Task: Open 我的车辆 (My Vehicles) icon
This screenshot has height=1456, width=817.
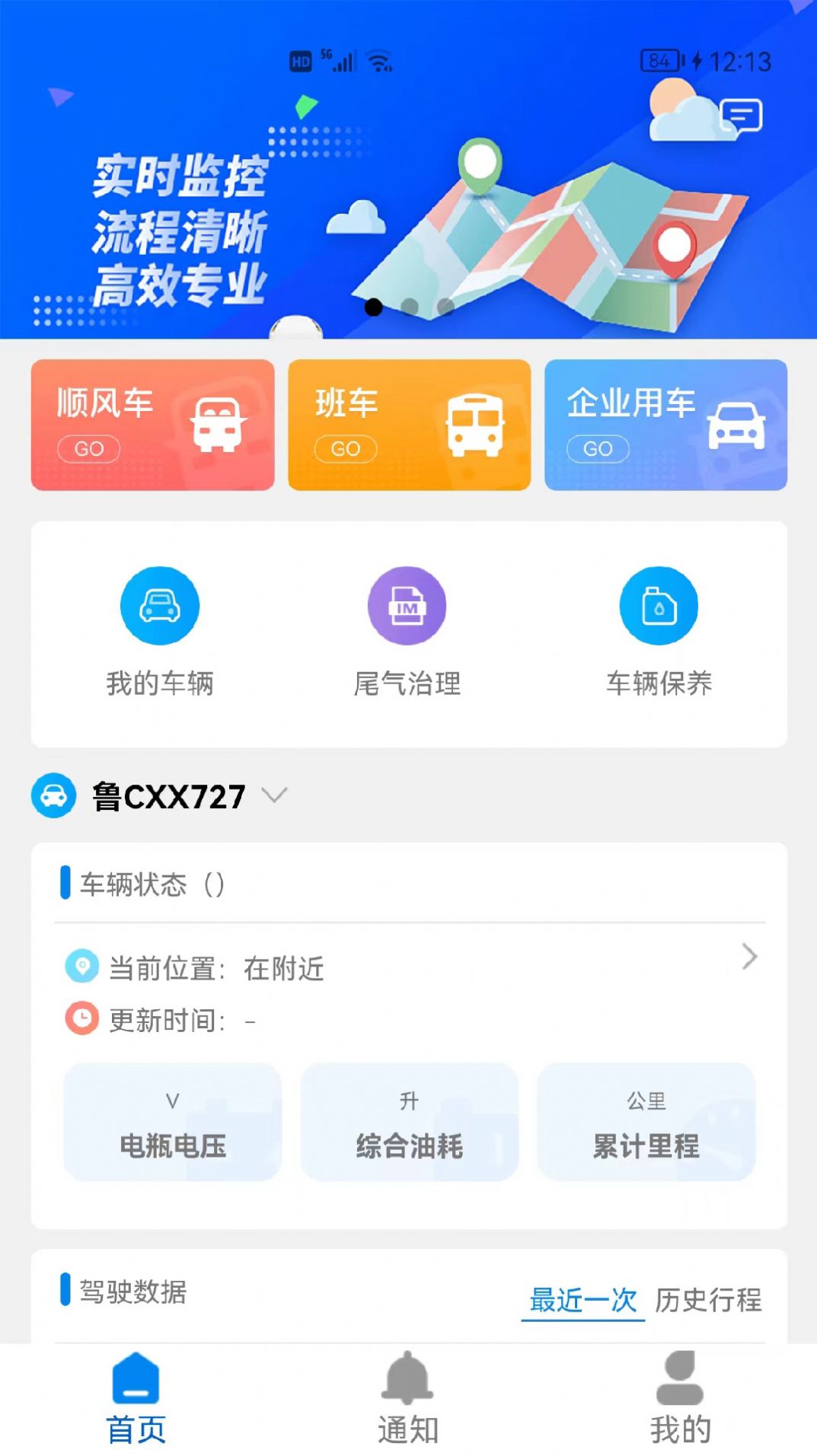Action: 159,605
